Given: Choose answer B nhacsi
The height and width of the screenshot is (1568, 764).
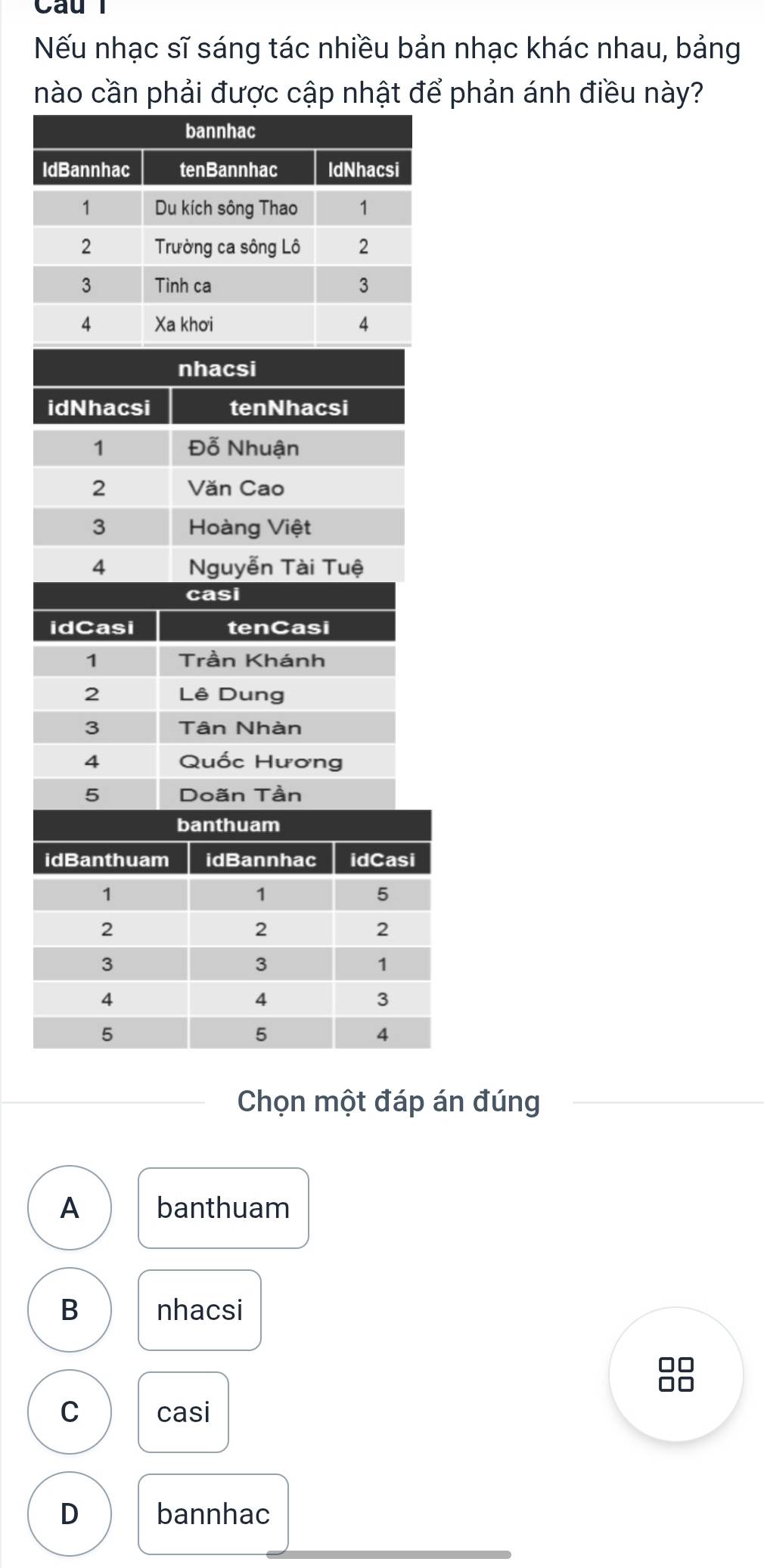Looking at the screenshot, I should tap(199, 1310).
